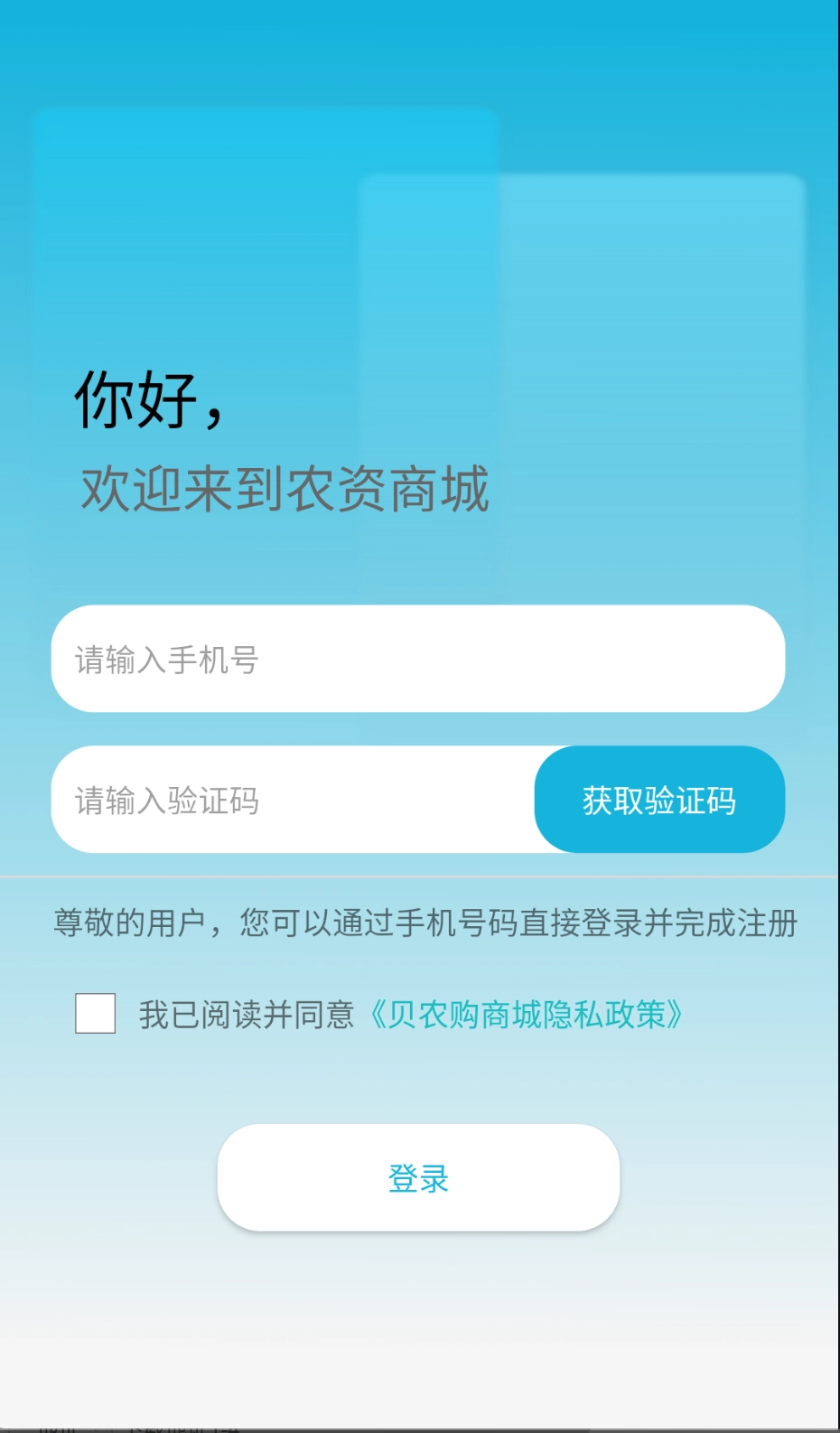Enable the consent checkbox next to agreement text
Image resolution: width=840 pixels, height=1433 pixels.
coord(94,1015)
